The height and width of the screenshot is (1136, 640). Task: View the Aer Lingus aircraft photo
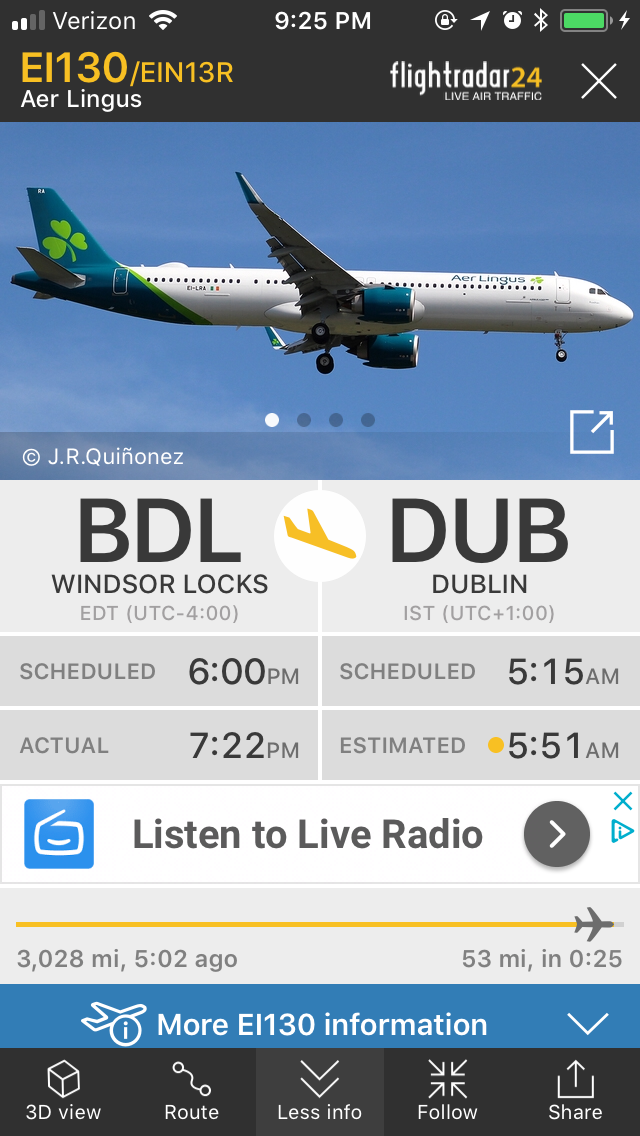[320, 280]
